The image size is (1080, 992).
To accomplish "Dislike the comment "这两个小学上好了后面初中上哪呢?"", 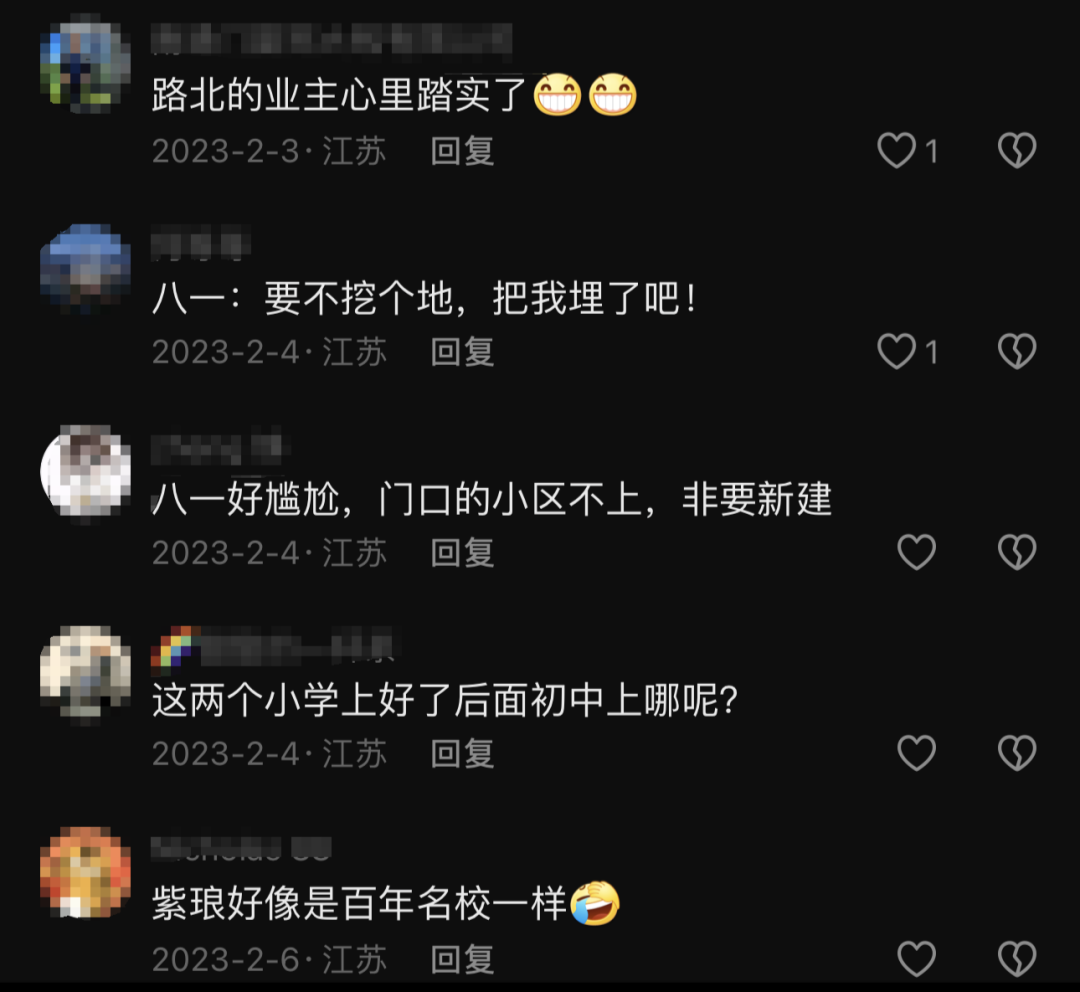I will pyautogui.click(x=1017, y=753).
